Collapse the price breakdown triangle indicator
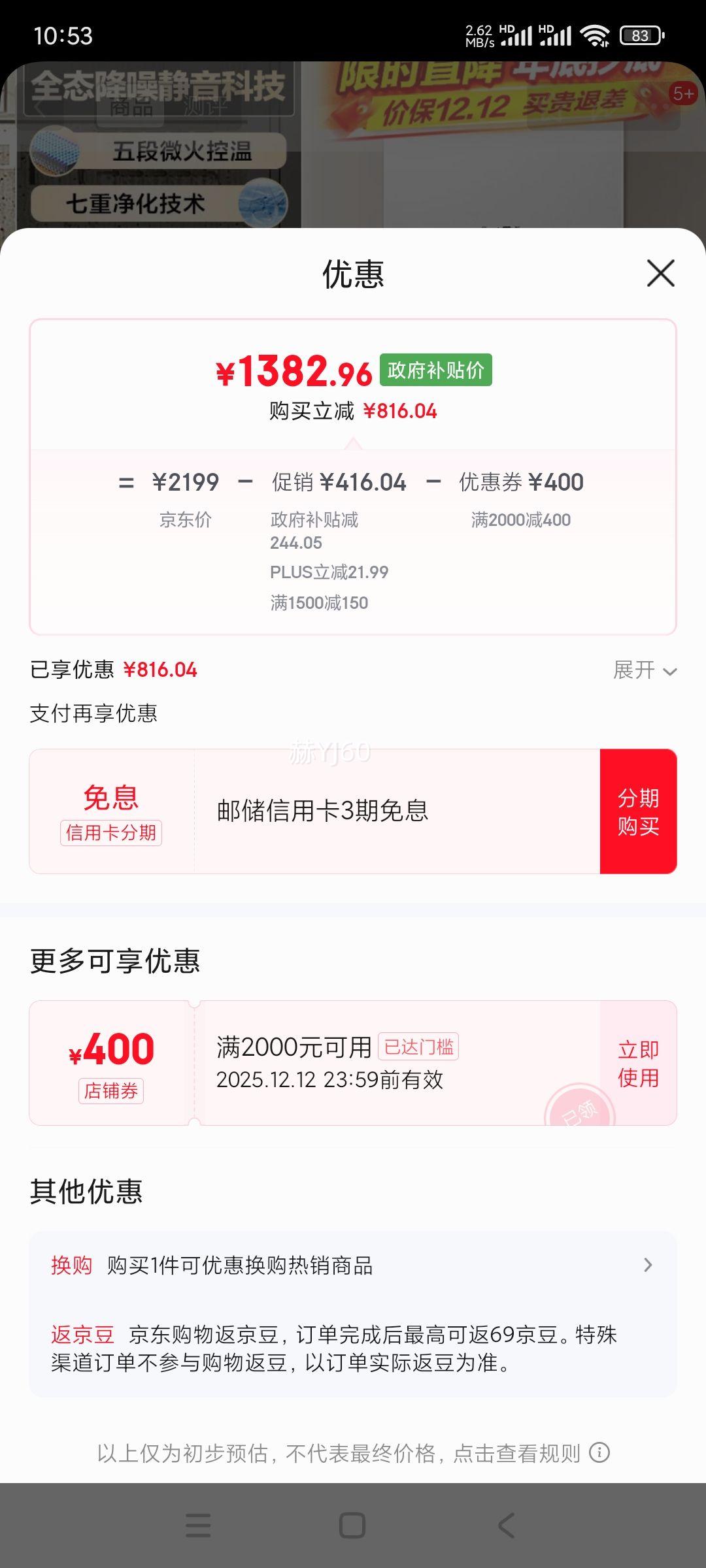The image size is (706, 1568). pyautogui.click(x=353, y=444)
